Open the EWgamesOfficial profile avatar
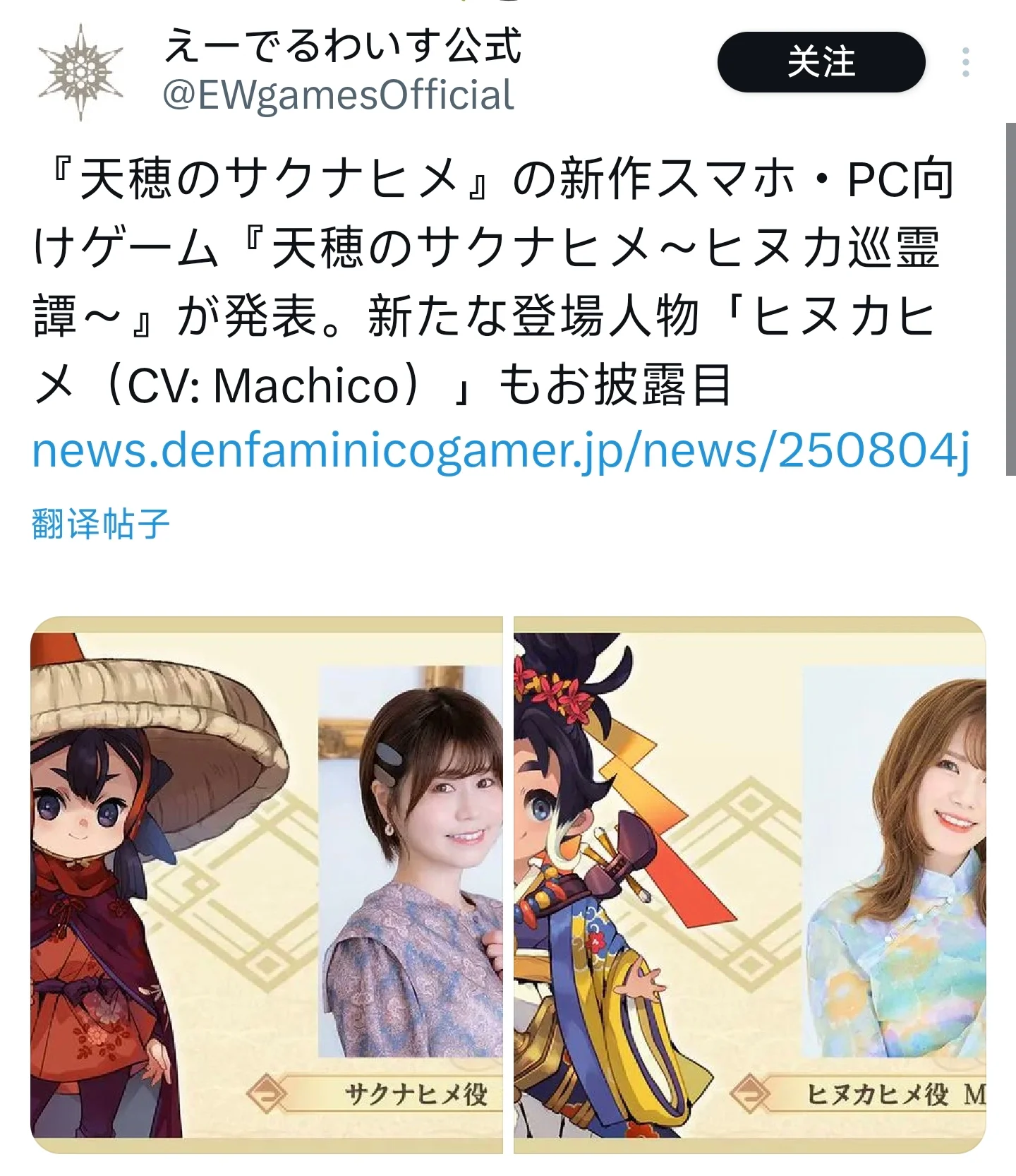The height and width of the screenshot is (1176, 1016). pyautogui.click(x=80, y=71)
